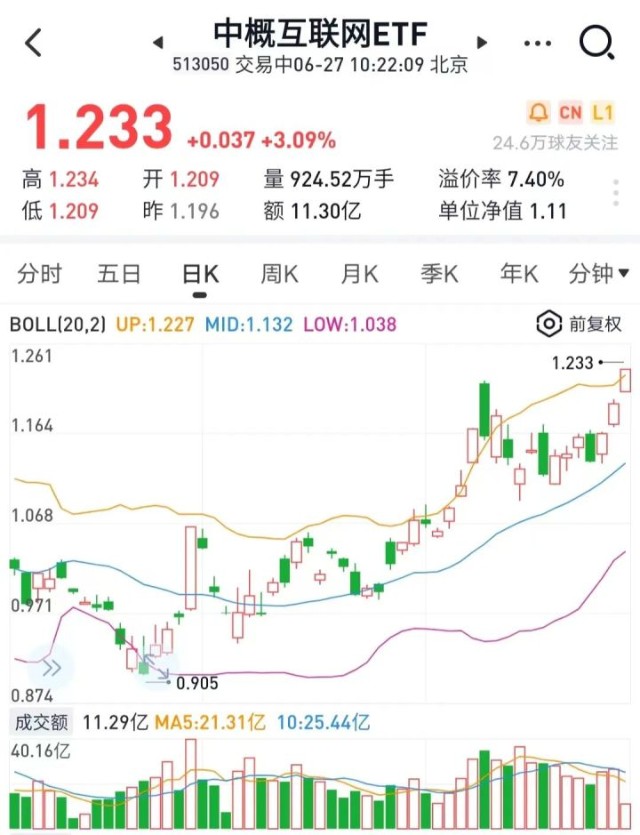The width and height of the screenshot is (640, 835).
Task: Switch to the 周K chart tab
Action: [279, 274]
